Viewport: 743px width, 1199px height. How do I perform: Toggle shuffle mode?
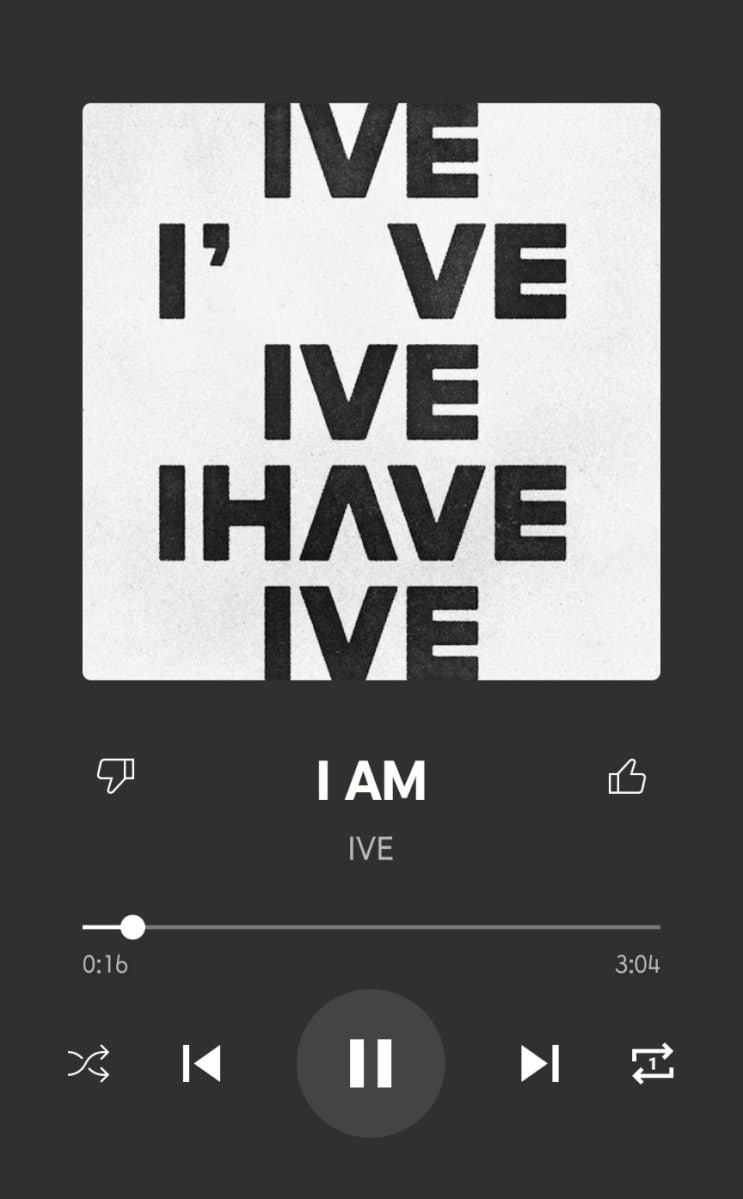[x=89, y=1063]
